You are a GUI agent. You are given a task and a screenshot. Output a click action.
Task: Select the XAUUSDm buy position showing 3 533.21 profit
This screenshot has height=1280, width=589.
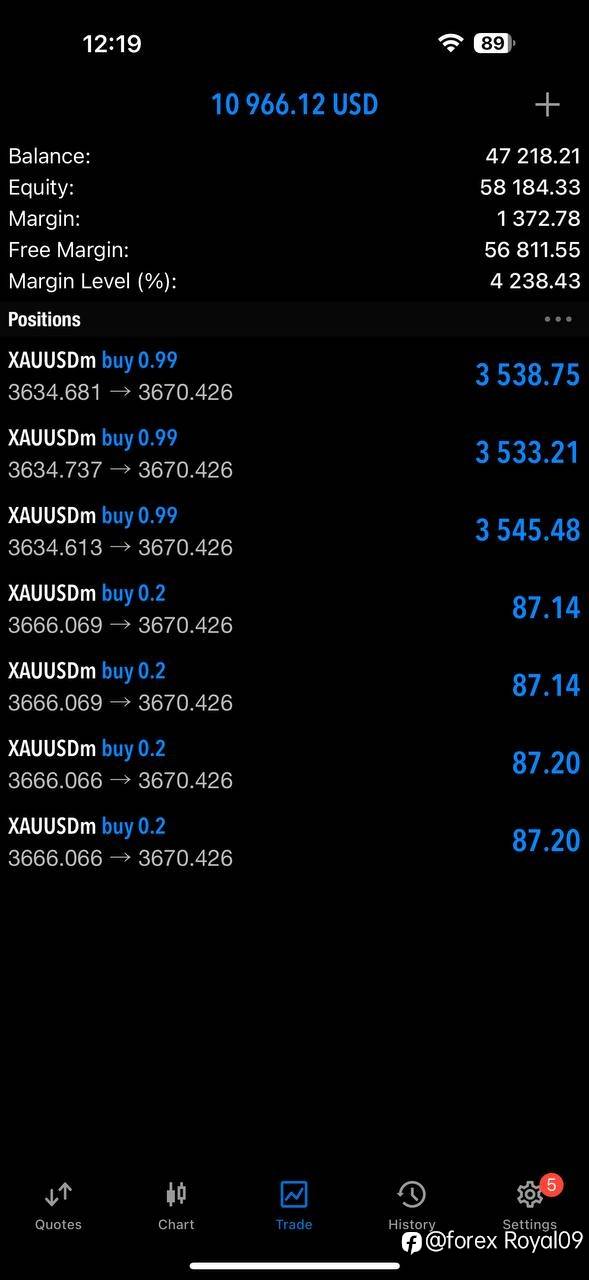point(294,454)
